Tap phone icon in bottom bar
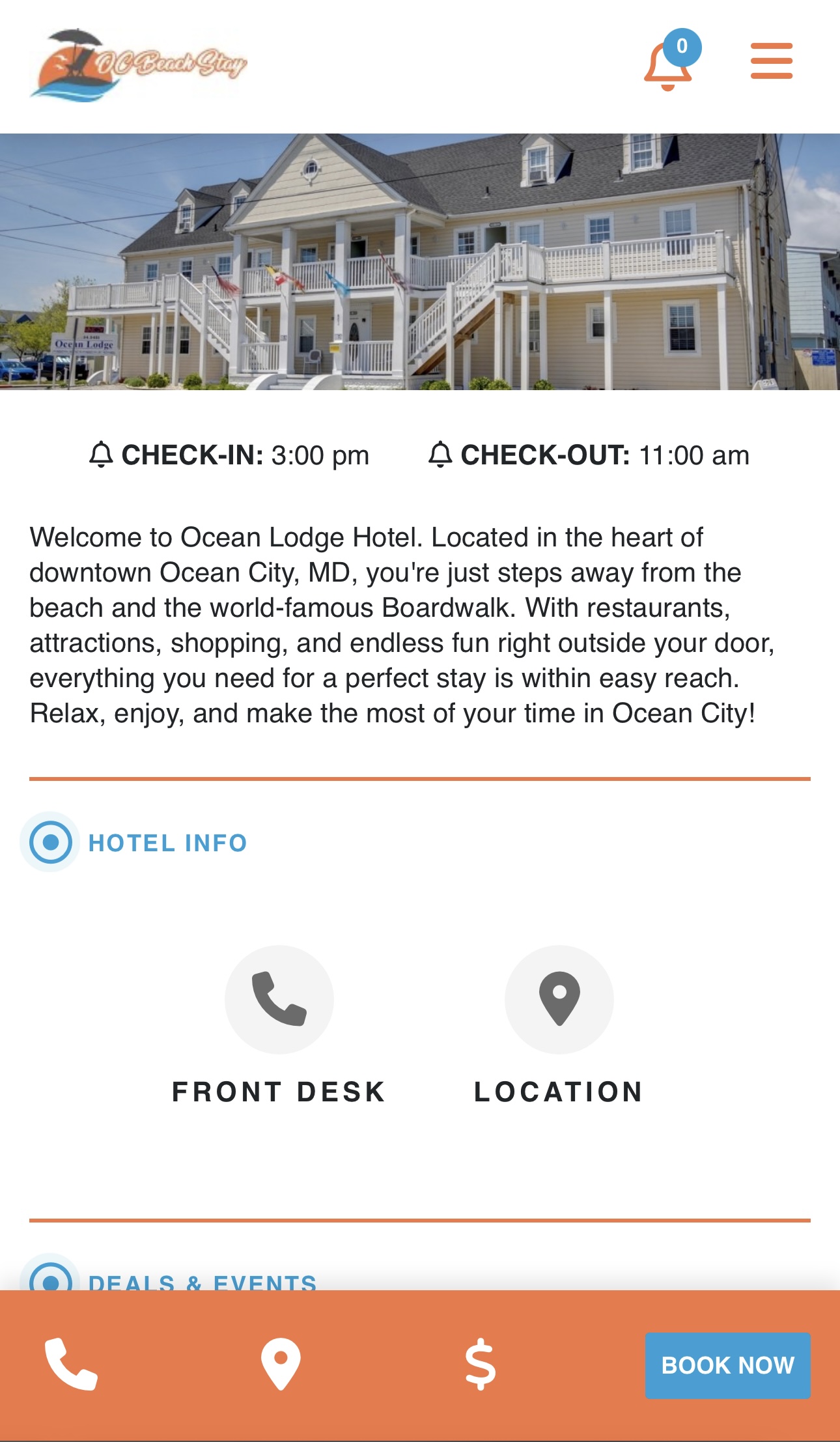This screenshot has width=840, height=1442. (x=71, y=1364)
